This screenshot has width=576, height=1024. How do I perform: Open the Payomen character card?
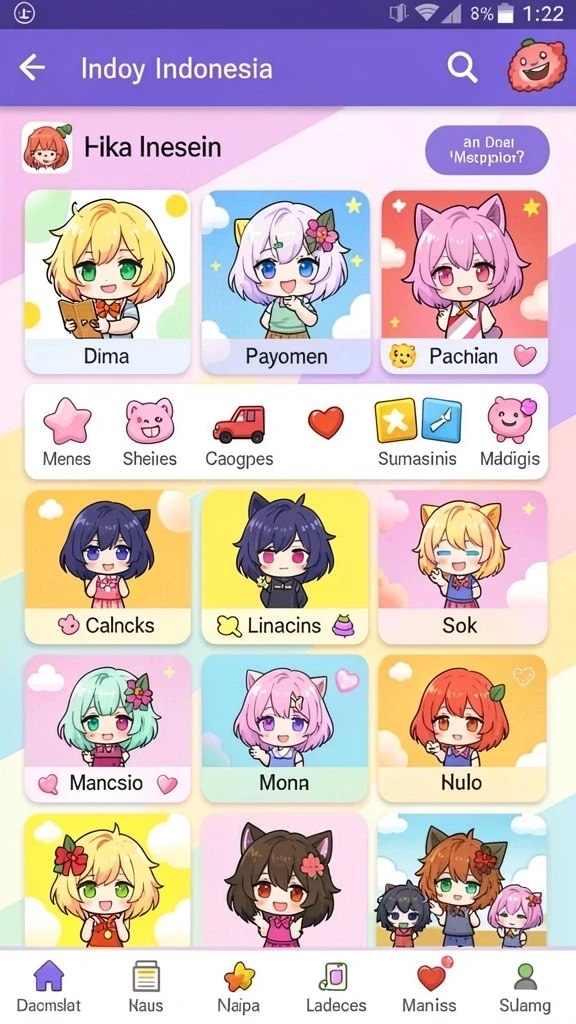(x=285, y=282)
